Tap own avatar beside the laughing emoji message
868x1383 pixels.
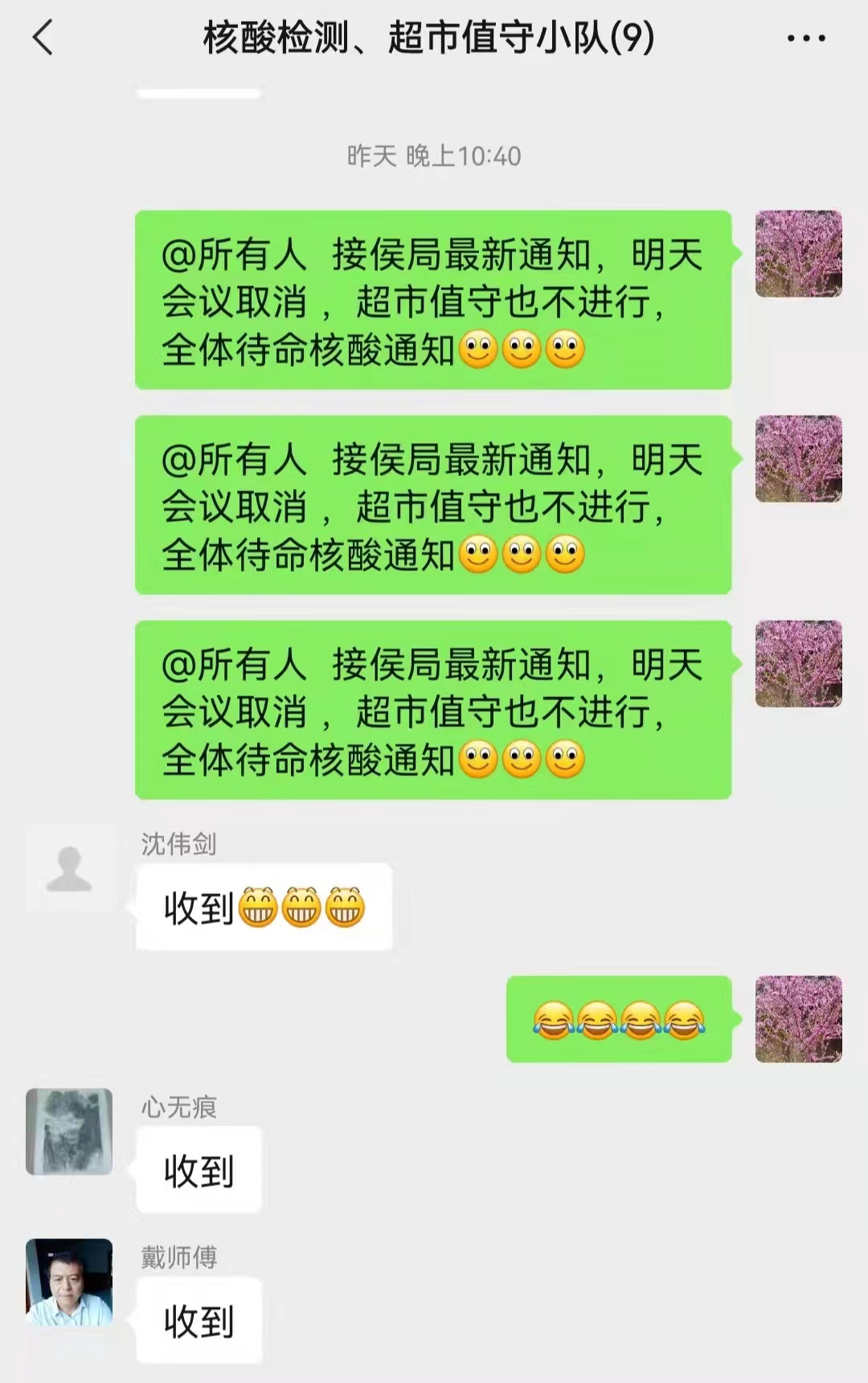pos(798,1019)
